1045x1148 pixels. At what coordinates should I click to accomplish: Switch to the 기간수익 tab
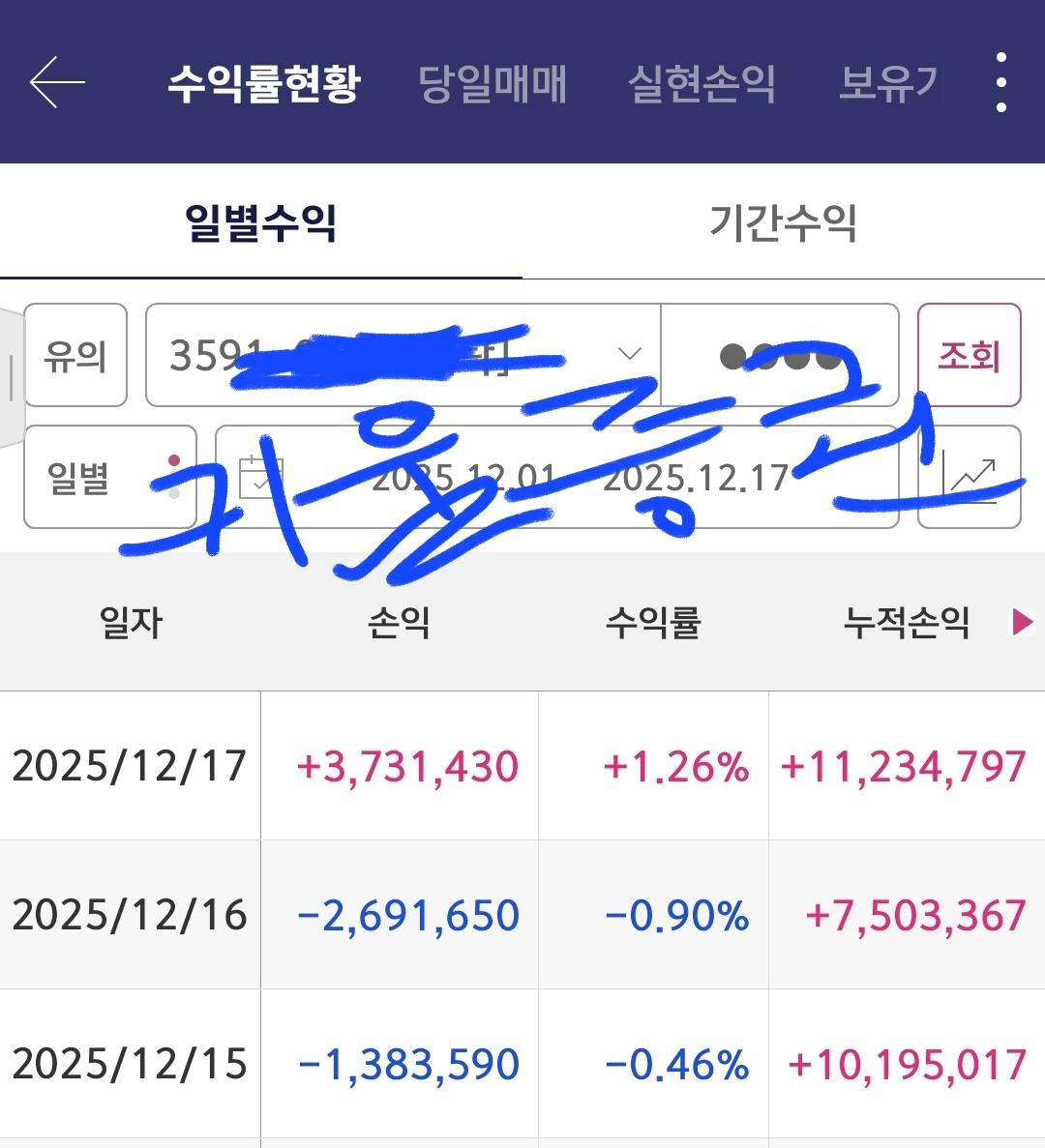pos(784,221)
